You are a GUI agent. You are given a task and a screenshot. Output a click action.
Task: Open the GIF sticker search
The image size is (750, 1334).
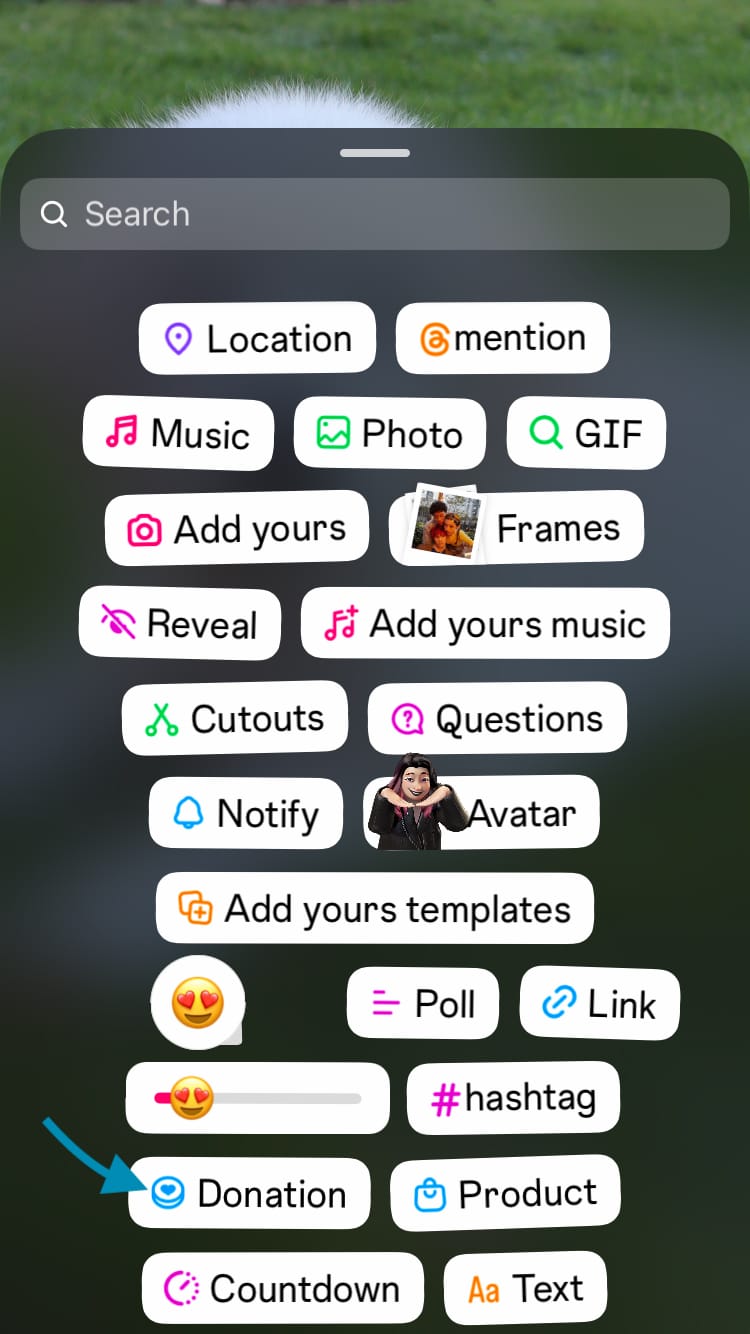coord(585,434)
